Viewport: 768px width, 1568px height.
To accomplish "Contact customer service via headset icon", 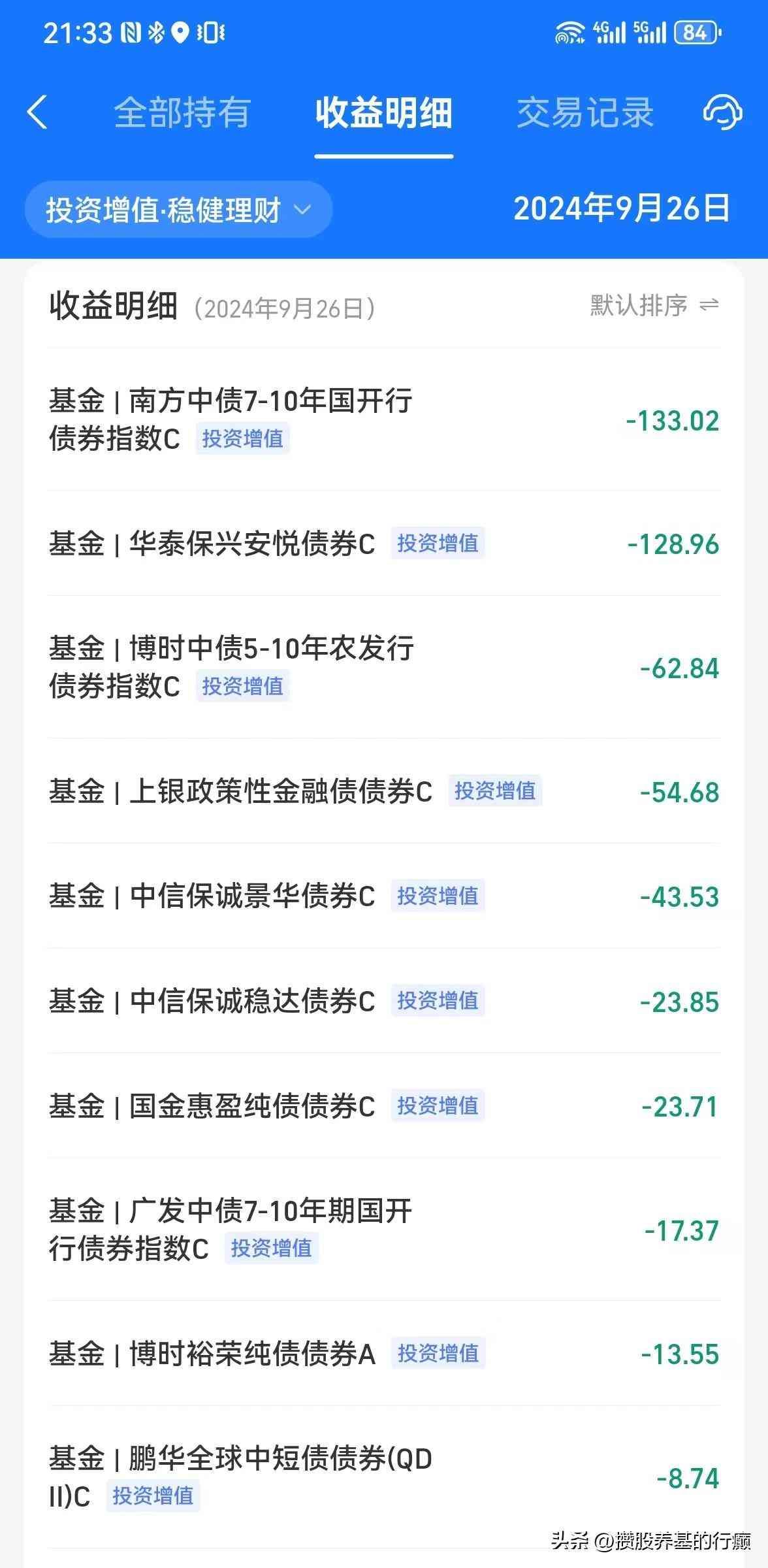I will point(722,112).
